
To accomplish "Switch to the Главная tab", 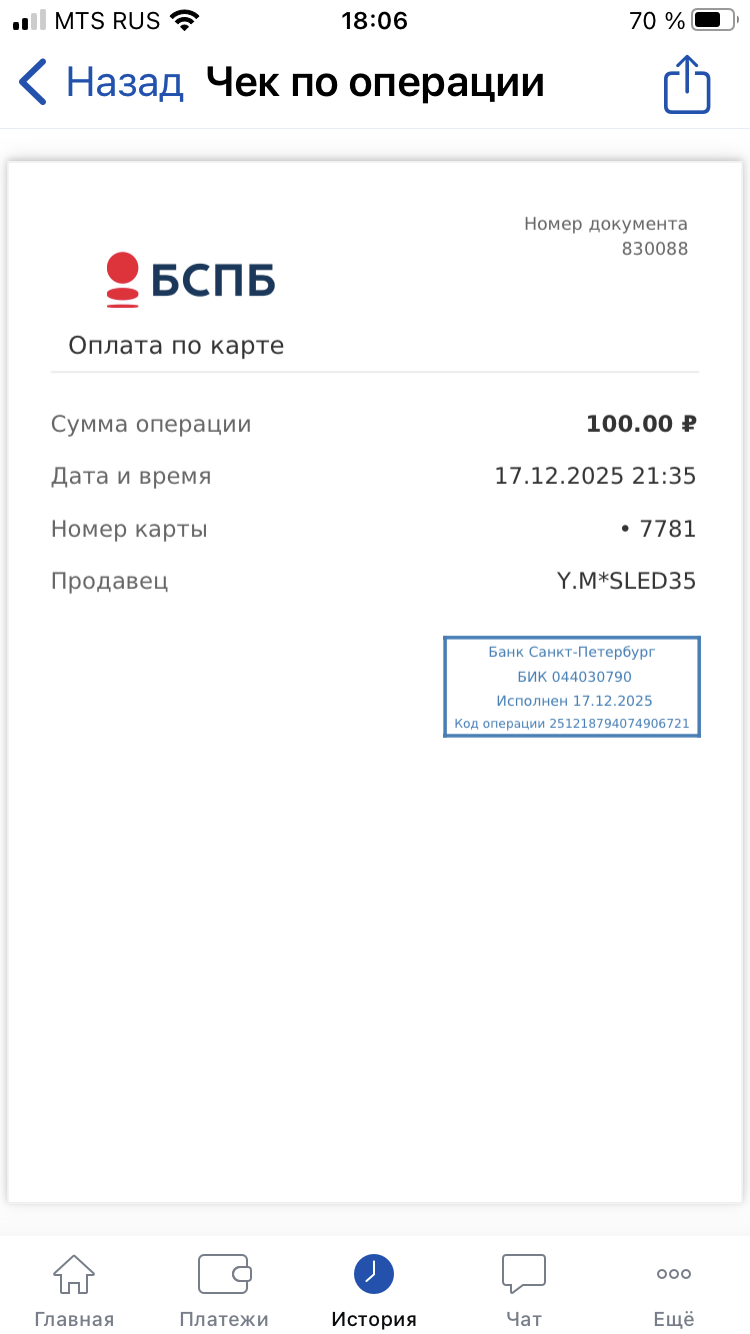I will point(74,1289).
